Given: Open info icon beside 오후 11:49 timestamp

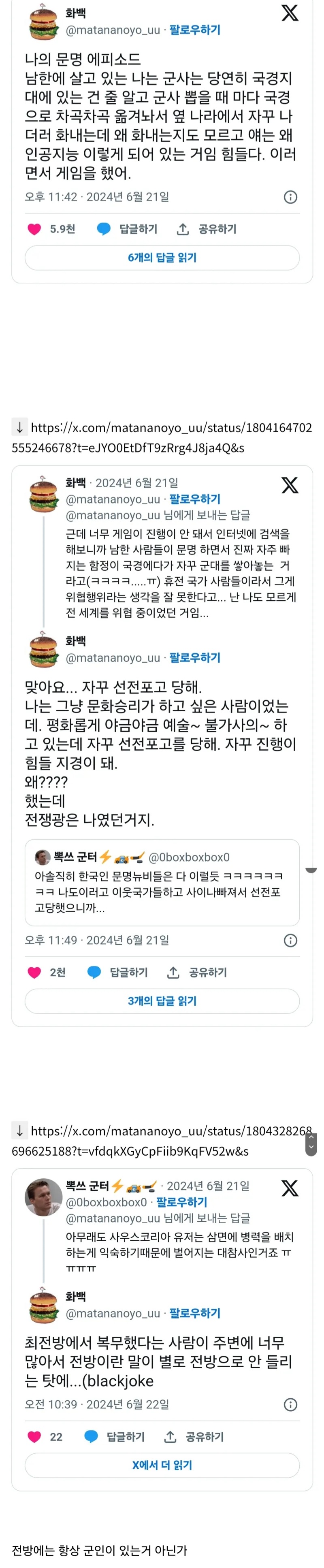Looking at the screenshot, I should (290, 941).
